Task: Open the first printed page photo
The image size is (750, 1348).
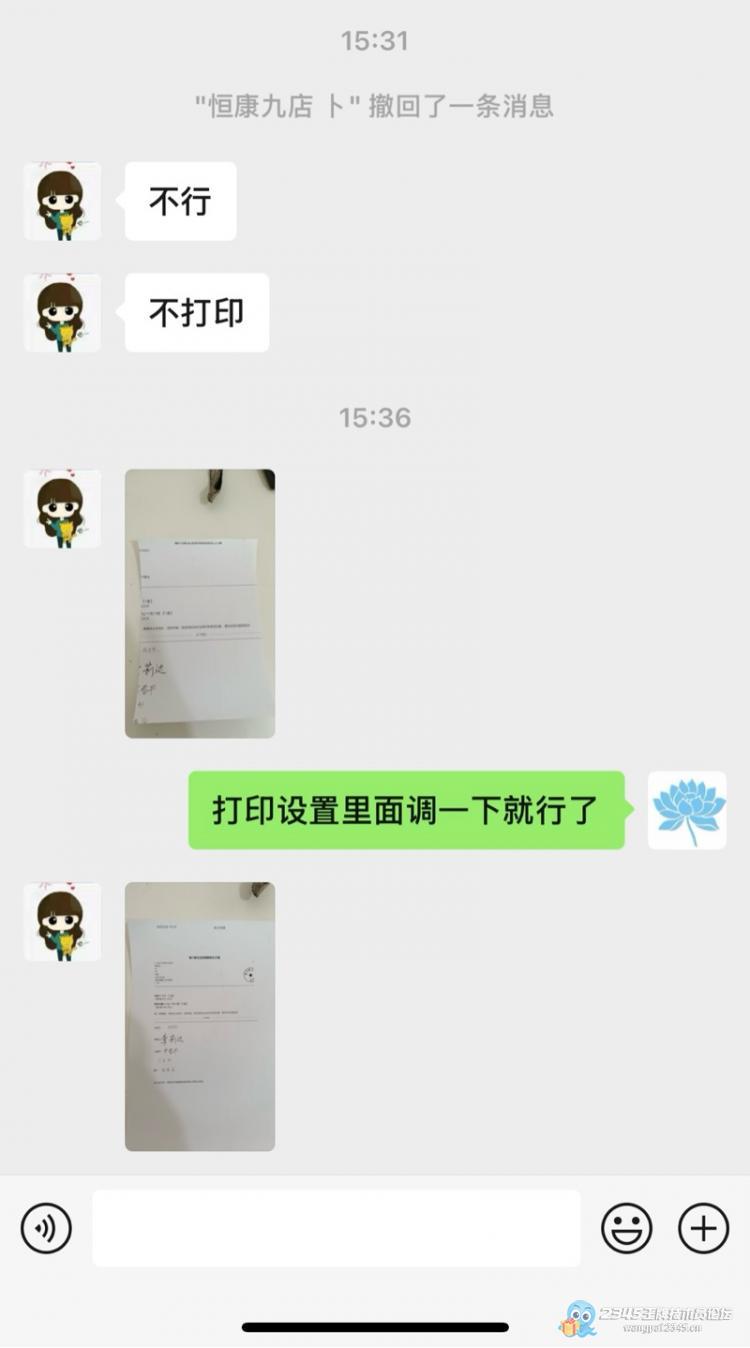Action: pyautogui.click(x=200, y=603)
